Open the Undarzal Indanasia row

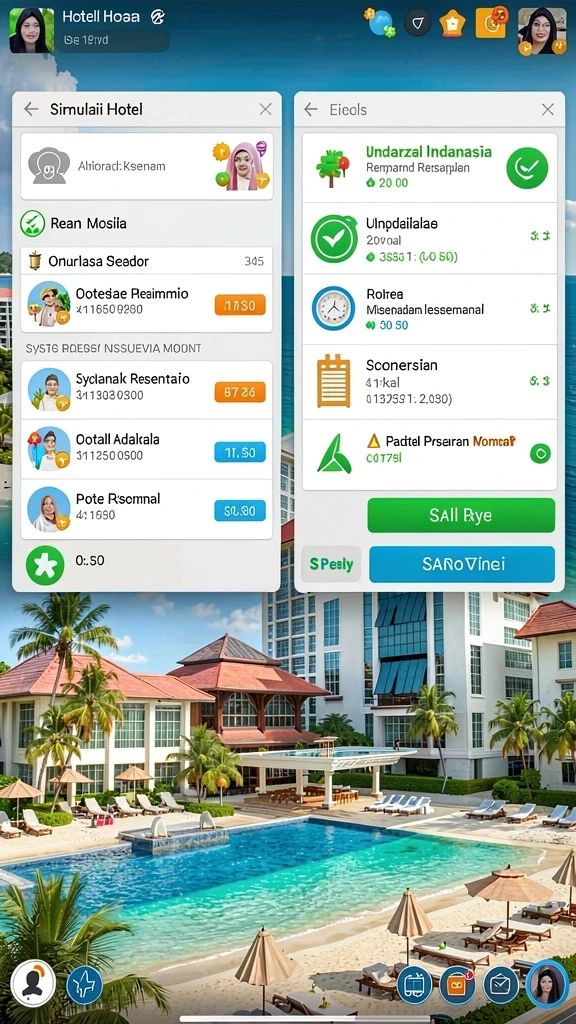(429, 168)
